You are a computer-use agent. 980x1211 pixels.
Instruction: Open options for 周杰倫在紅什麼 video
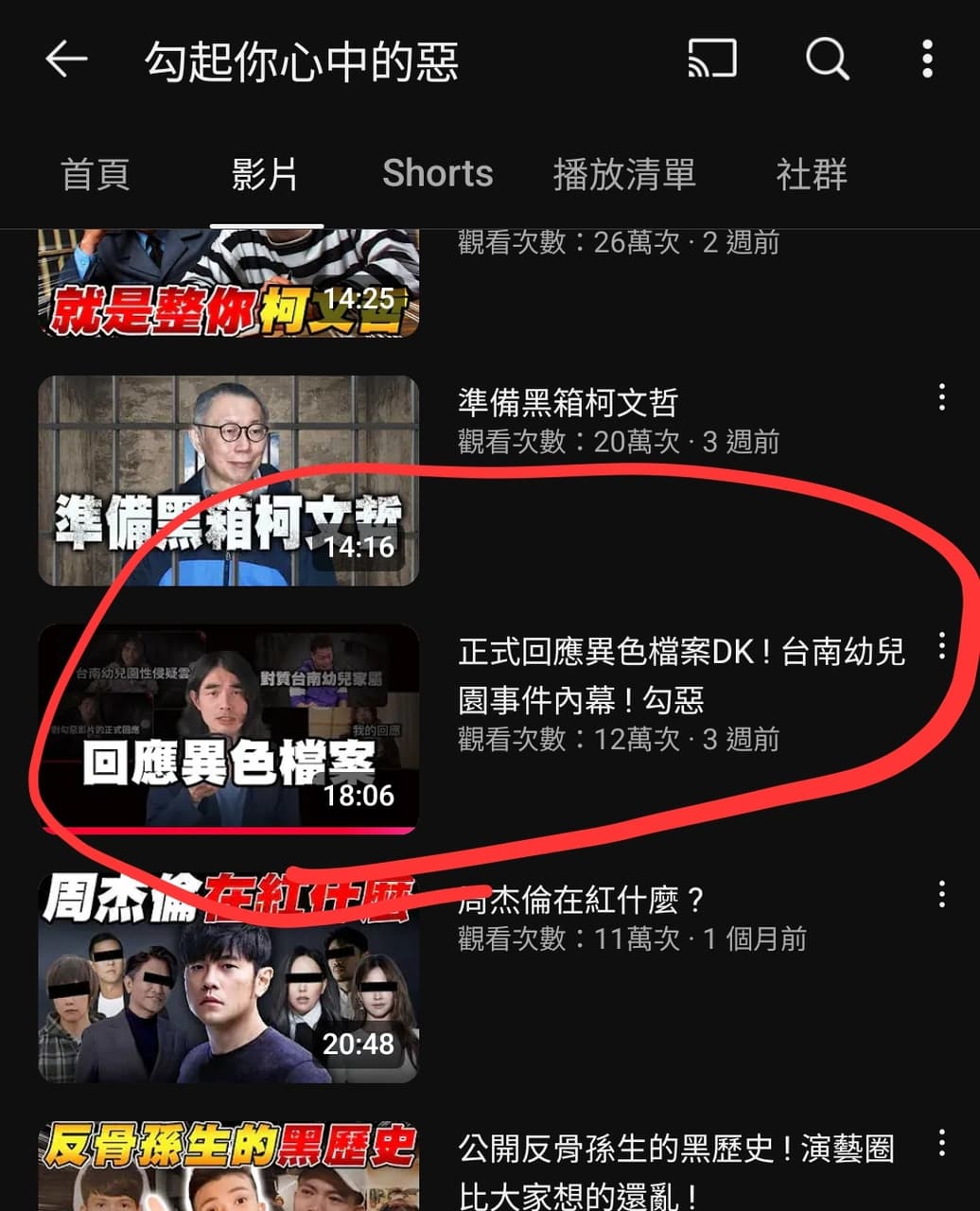click(x=941, y=894)
